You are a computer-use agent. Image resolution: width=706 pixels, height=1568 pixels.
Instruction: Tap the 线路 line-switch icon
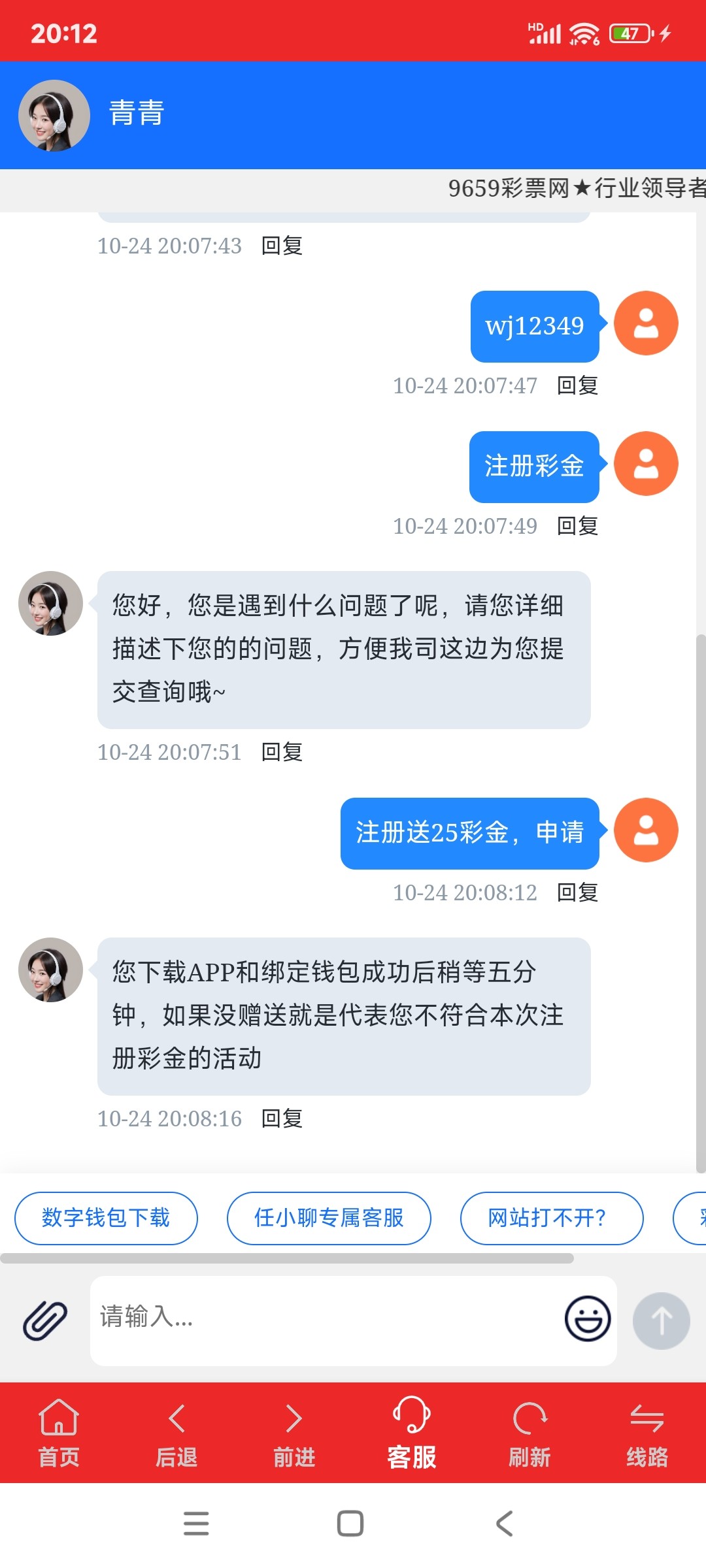tap(646, 1418)
